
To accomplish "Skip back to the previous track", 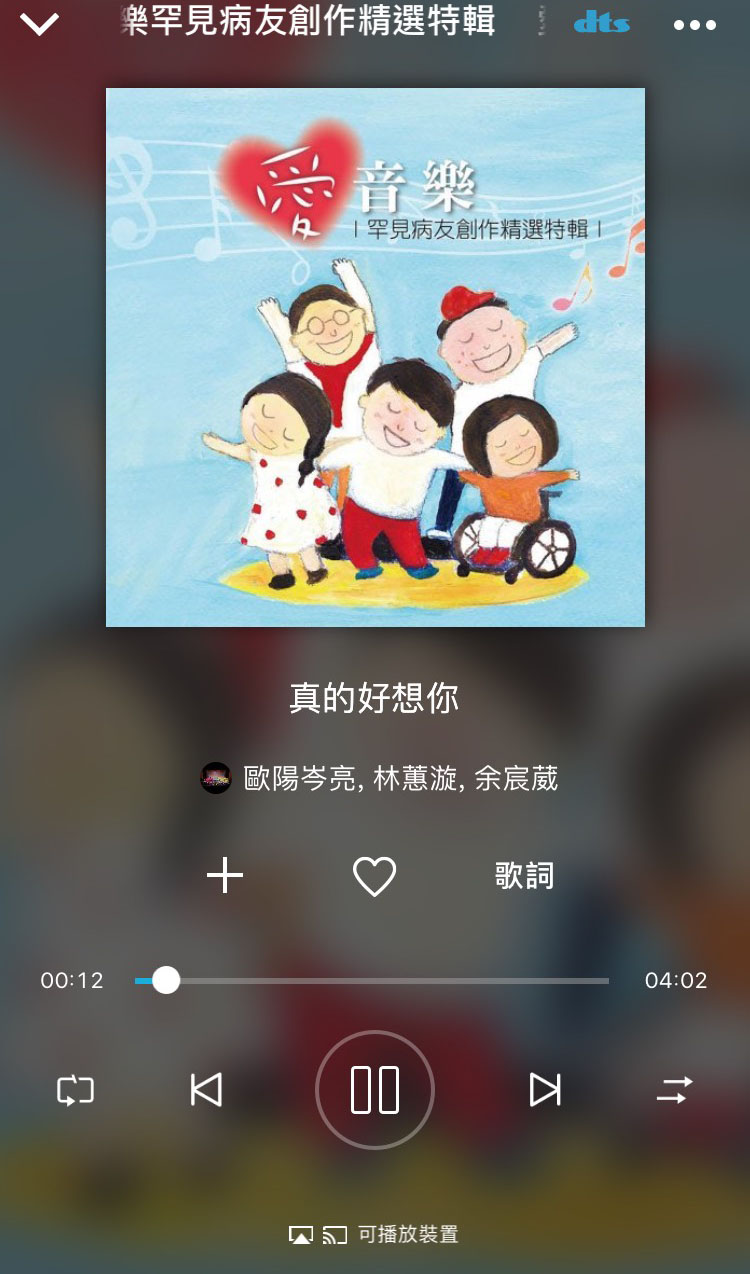I will click(x=206, y=1089).
